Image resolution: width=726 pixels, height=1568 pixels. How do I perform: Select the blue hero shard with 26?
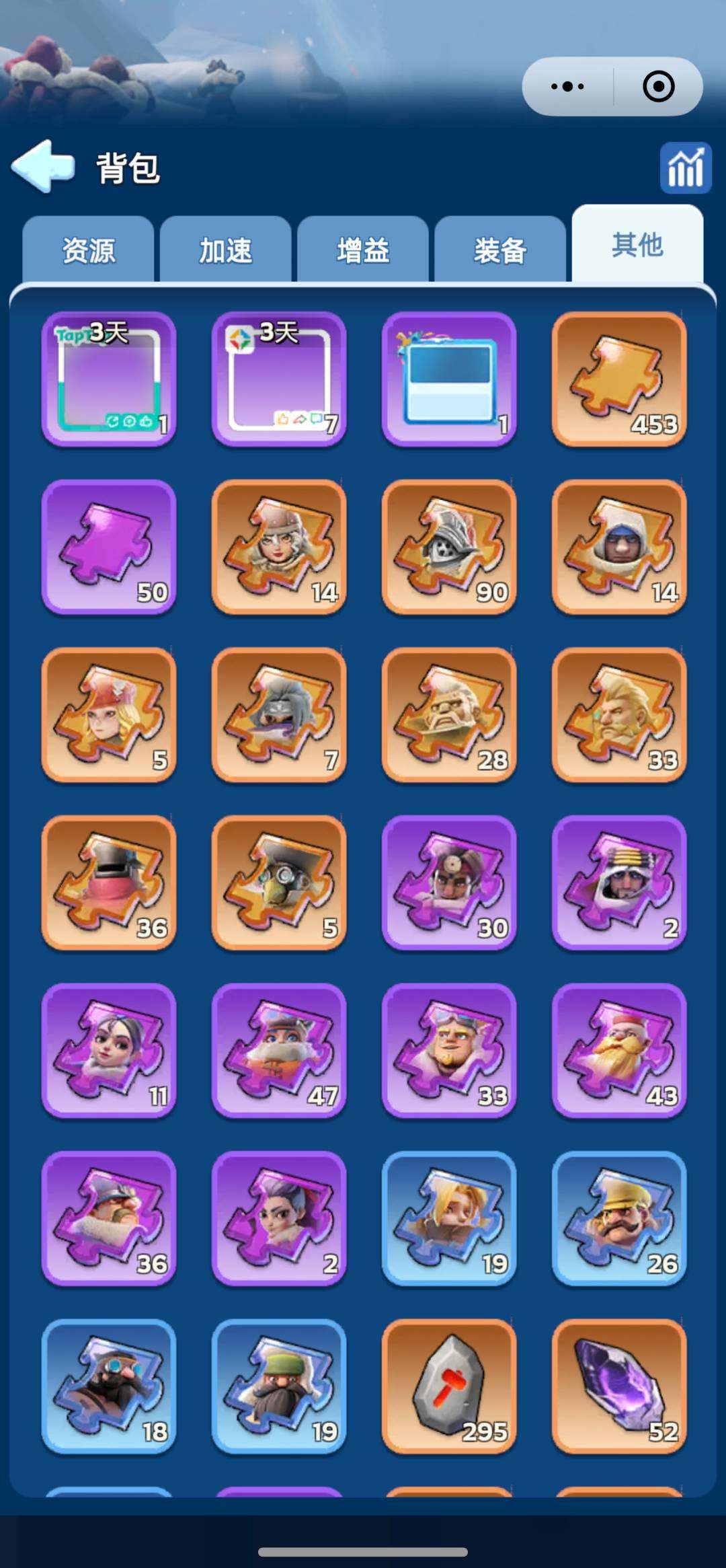[x=619, y=1218]
